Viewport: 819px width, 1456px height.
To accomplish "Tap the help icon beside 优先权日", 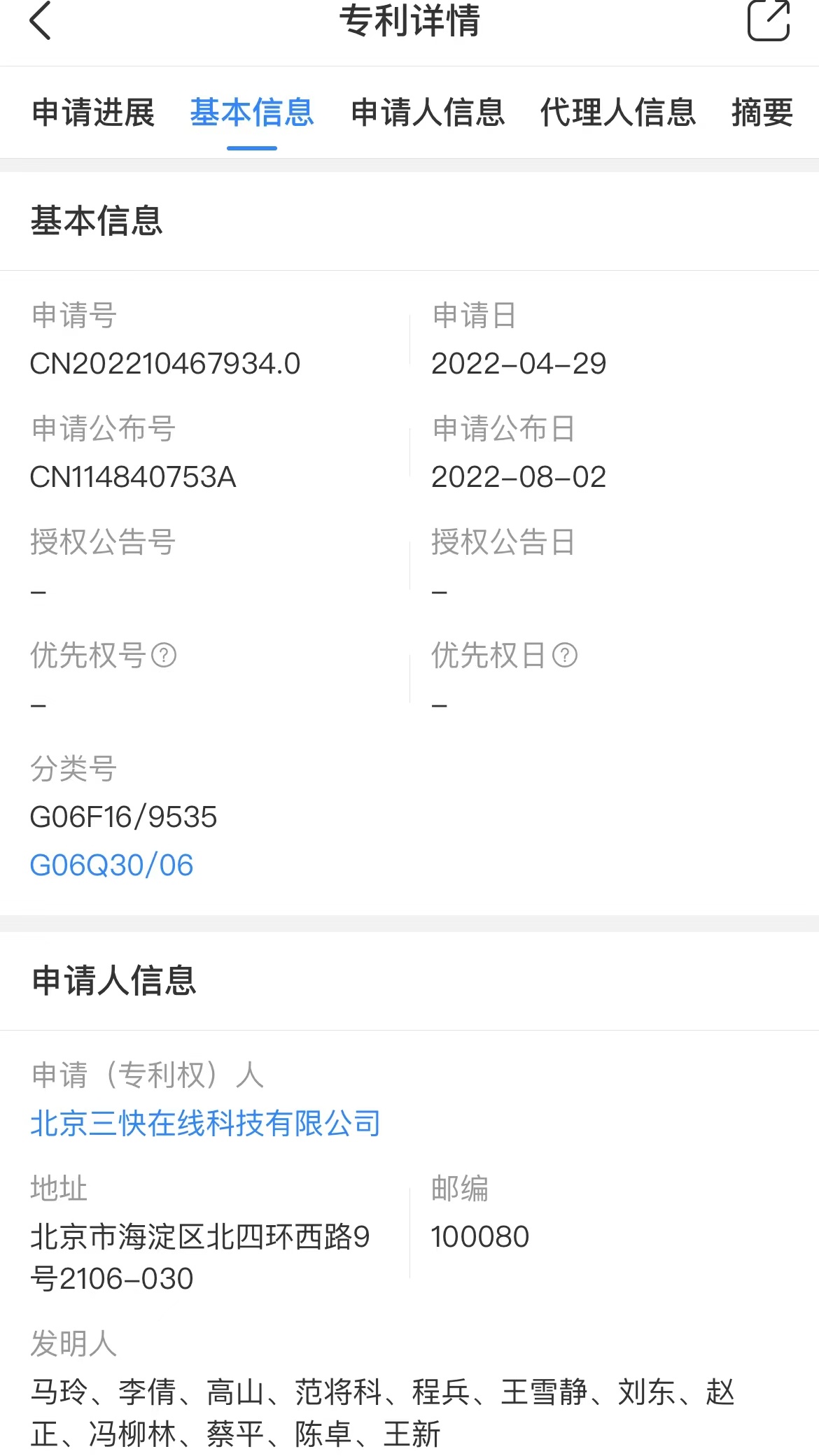I will (x=565, y=656).
